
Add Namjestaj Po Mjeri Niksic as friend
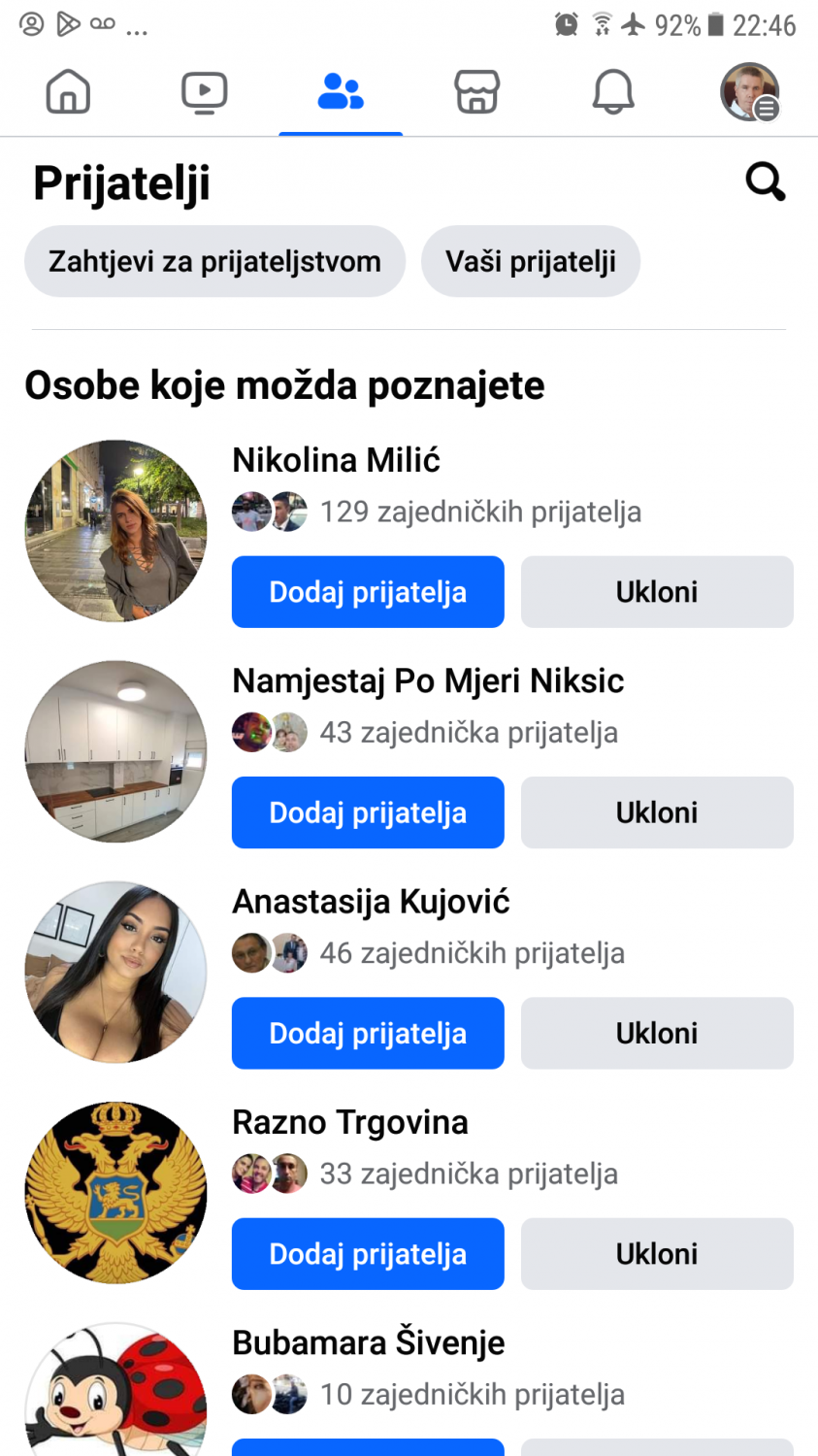tap(368, 812)
